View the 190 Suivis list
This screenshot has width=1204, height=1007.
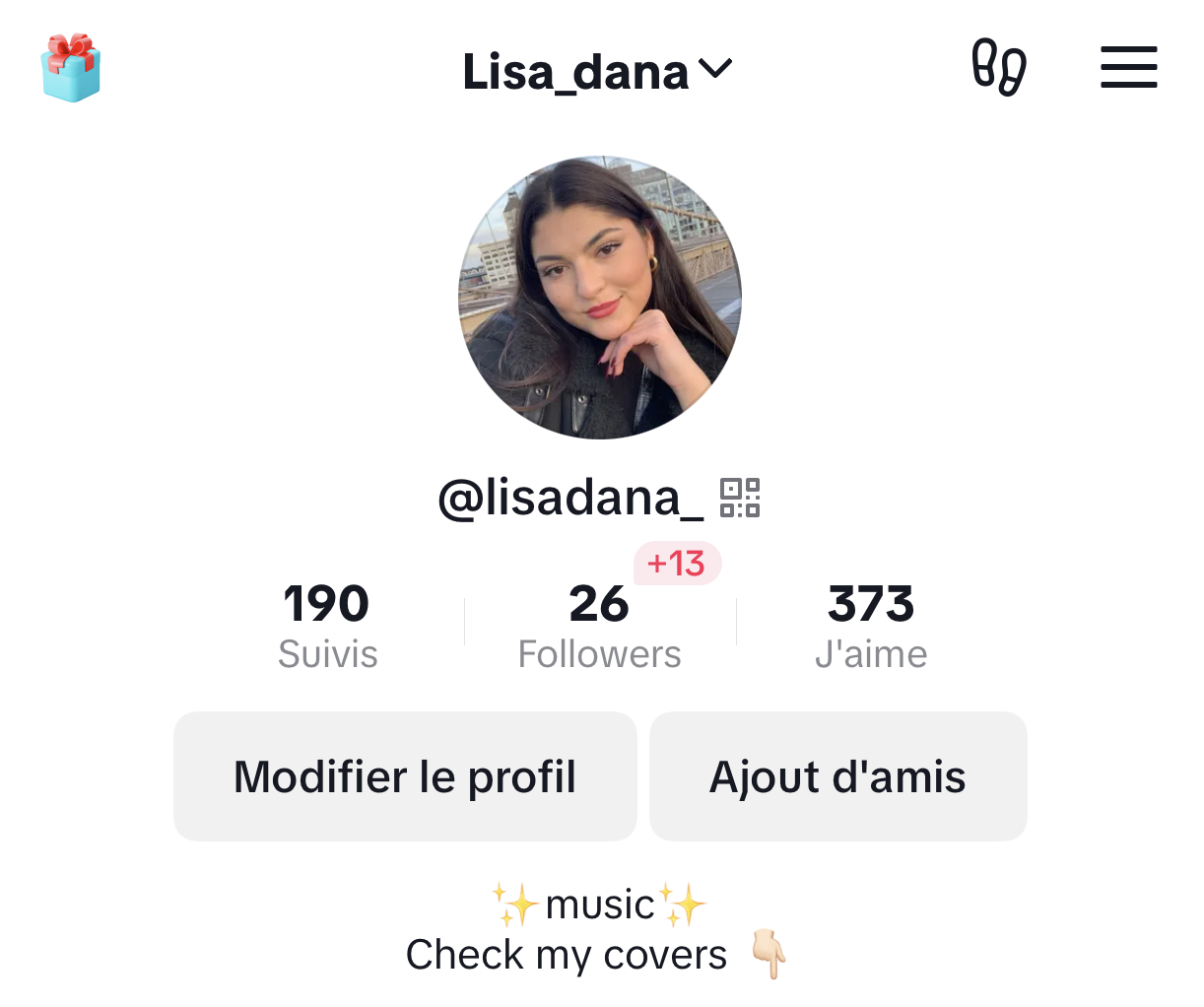pos(327,625)
